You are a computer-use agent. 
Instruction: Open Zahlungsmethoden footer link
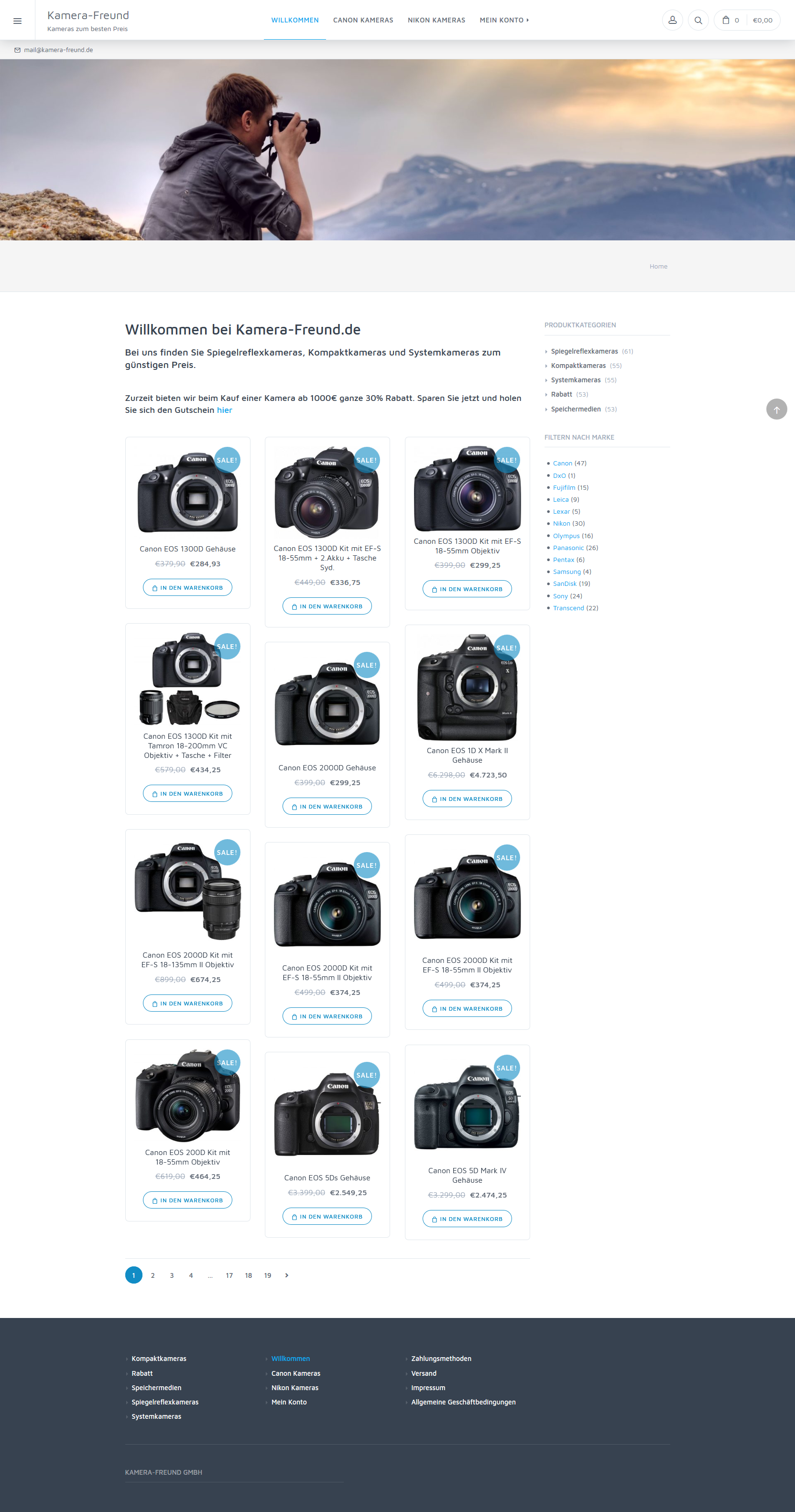click(441, 1359)
